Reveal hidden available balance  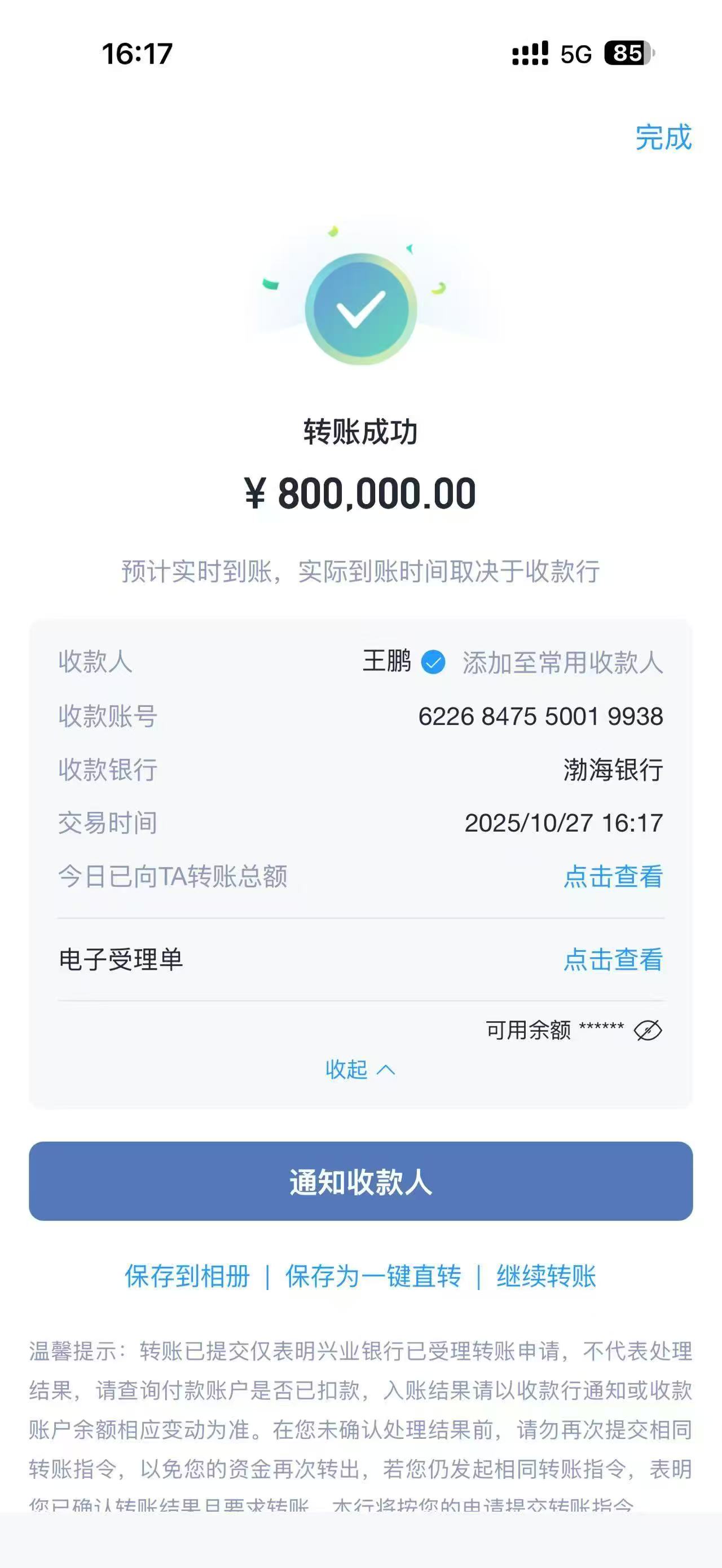(x=647, y=1031)
